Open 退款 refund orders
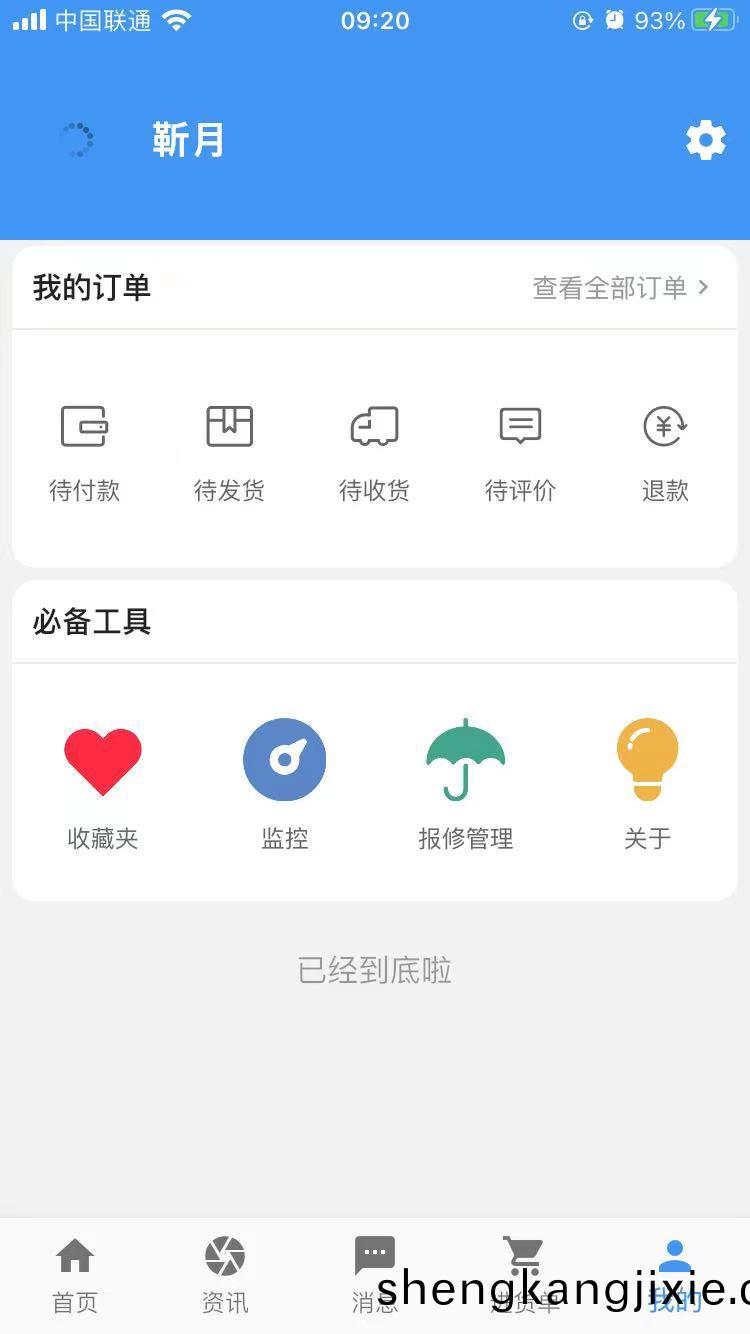This screenshot has height=1334, width=750. (x=665, y=452)
